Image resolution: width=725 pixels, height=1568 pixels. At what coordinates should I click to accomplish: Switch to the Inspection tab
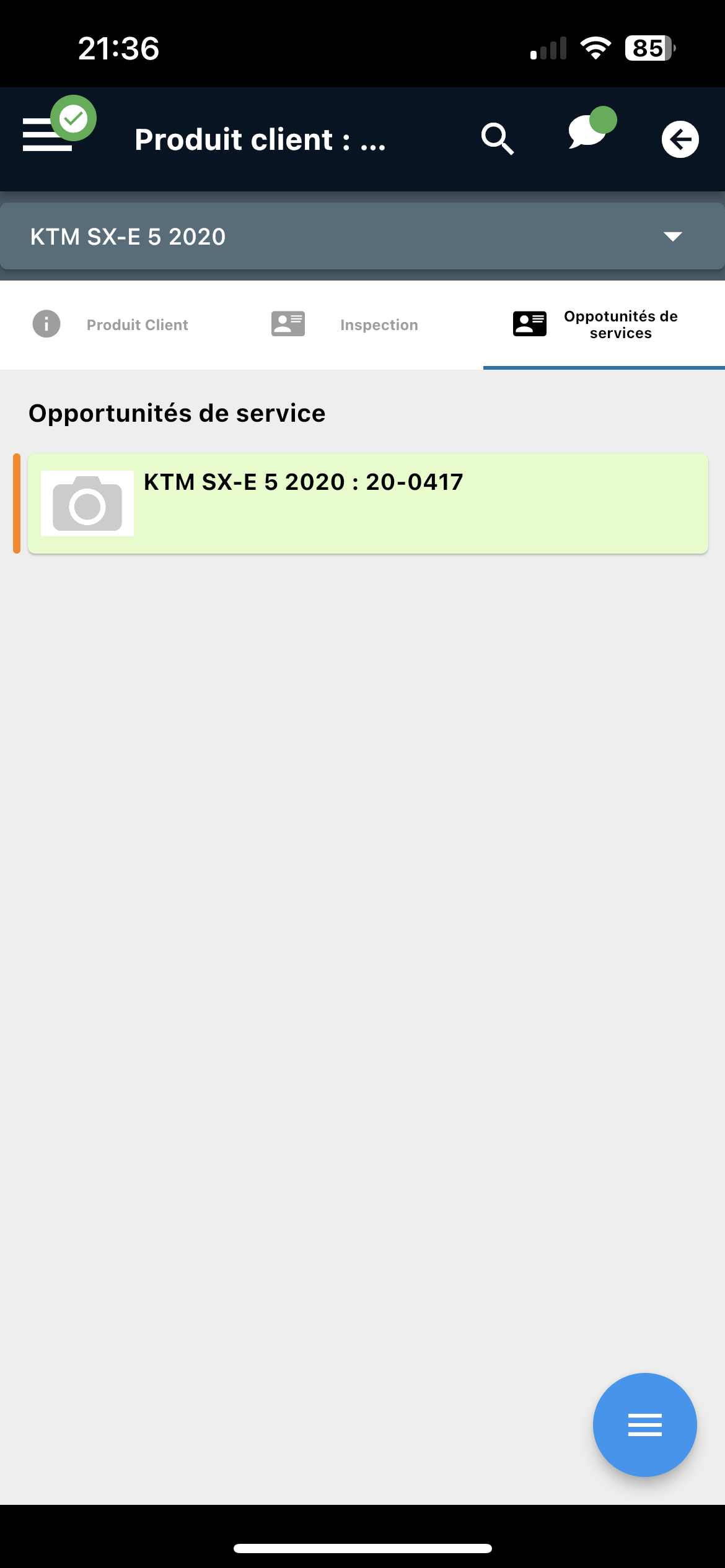pos(362,324)
